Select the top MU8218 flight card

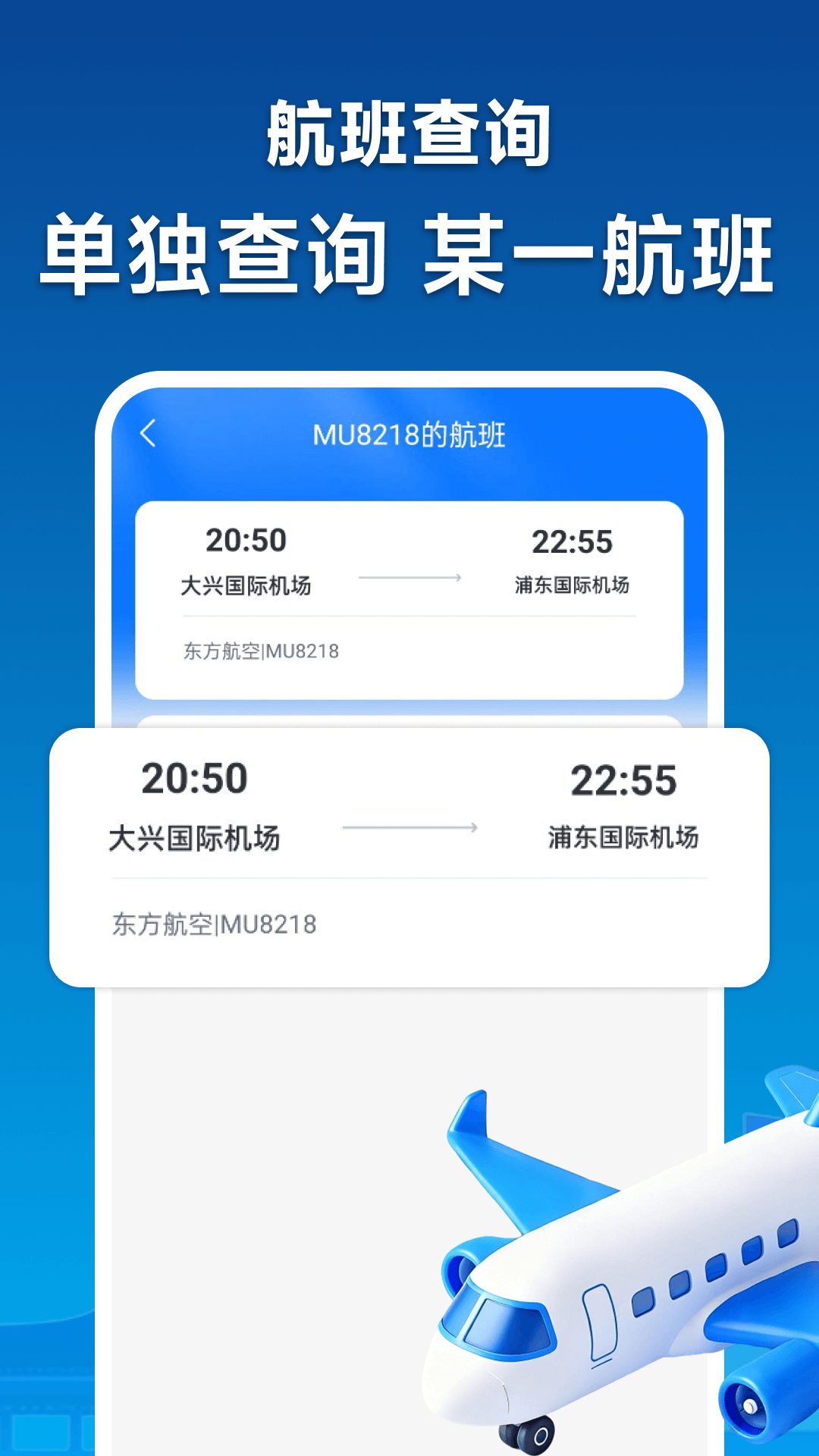409,599
